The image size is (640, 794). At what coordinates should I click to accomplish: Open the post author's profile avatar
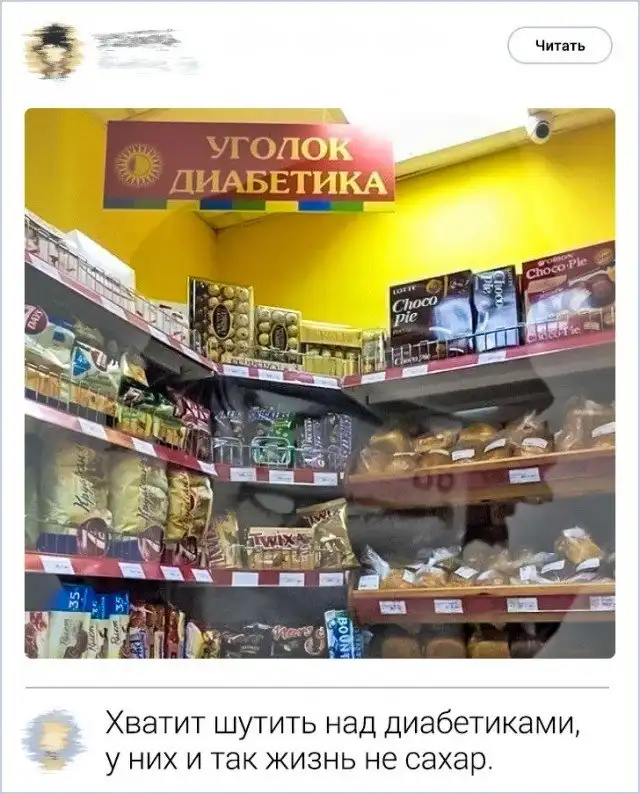(53, 49)
